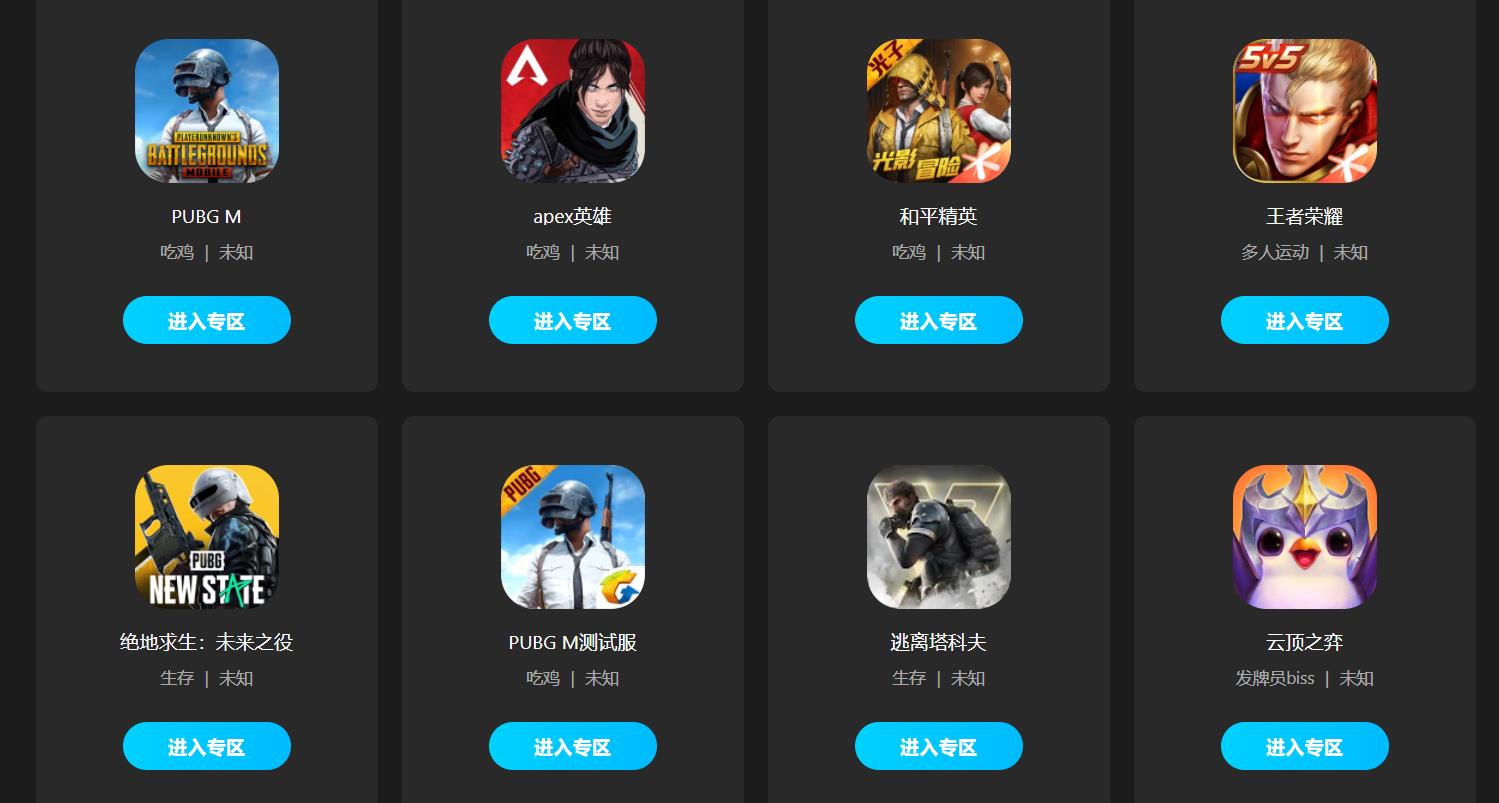Tap 进入专区 under 逃离塔科夫
The height and width of the screenshot is (803, 1499).
[939, 747]
